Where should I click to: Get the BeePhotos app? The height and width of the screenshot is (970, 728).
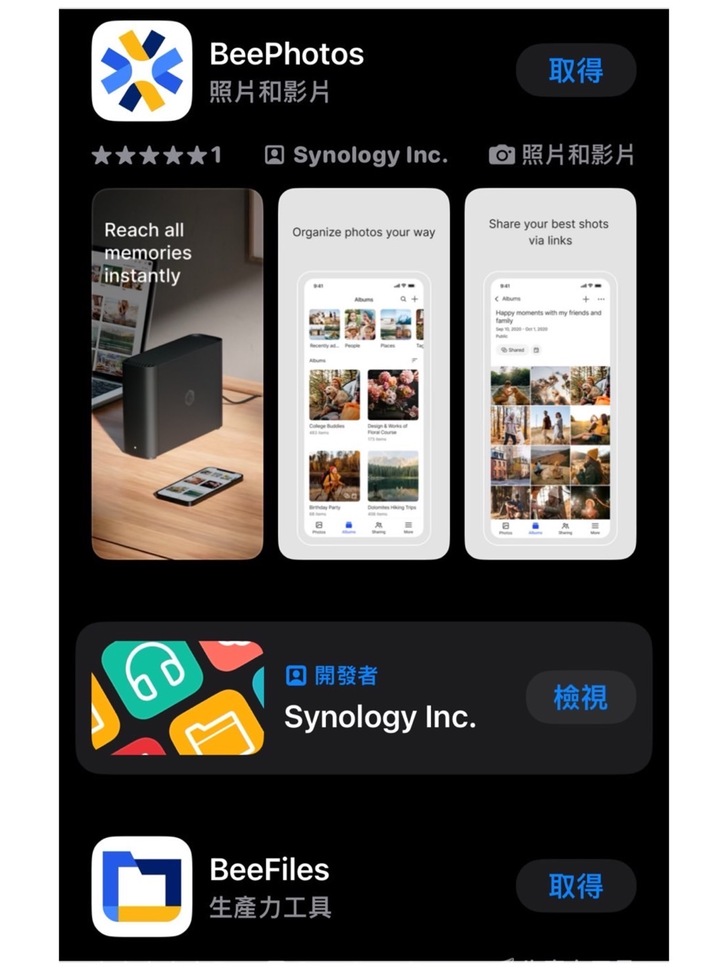[x=575, y=70]
